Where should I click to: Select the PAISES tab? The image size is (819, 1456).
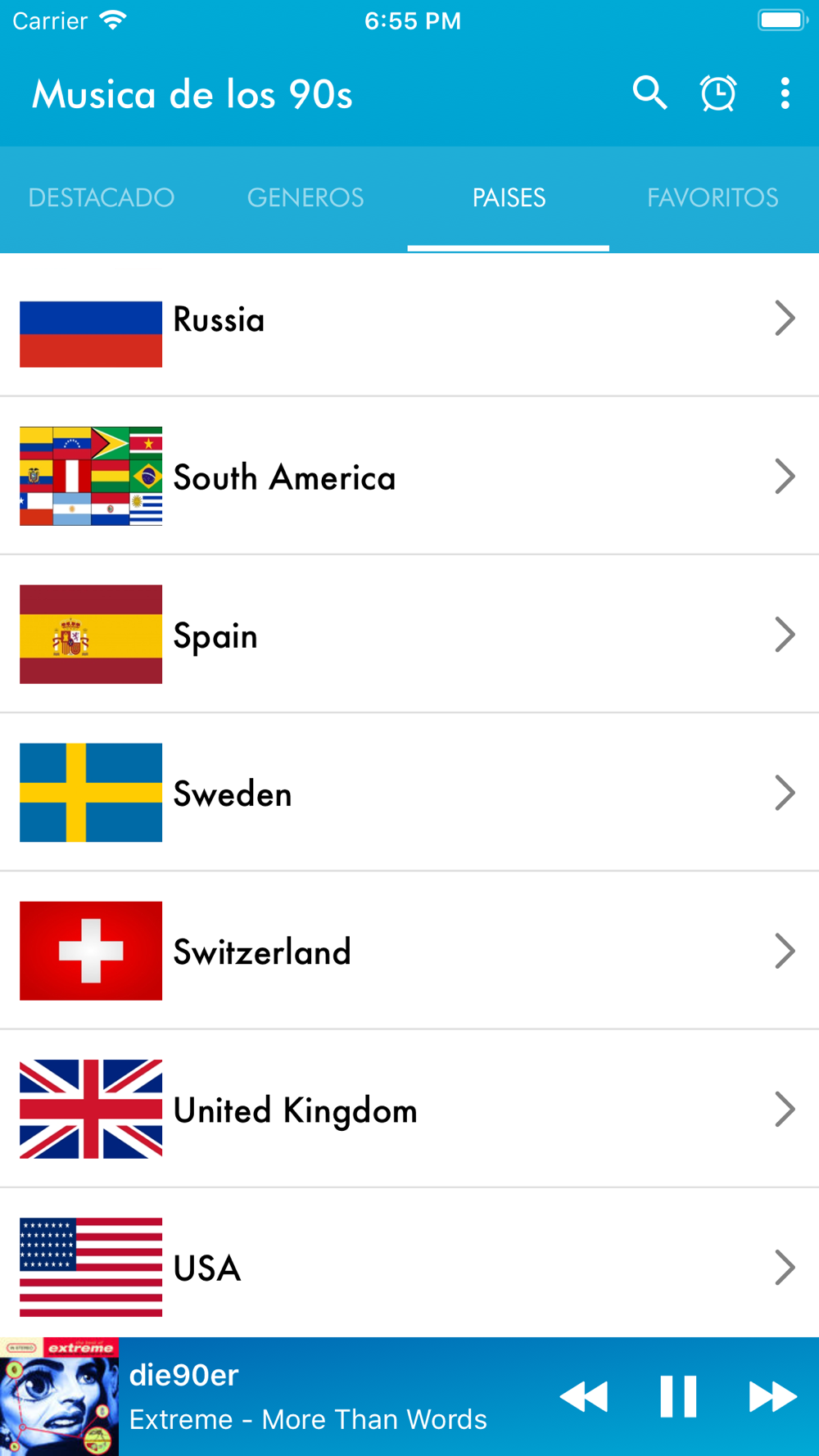pos(509,198)
